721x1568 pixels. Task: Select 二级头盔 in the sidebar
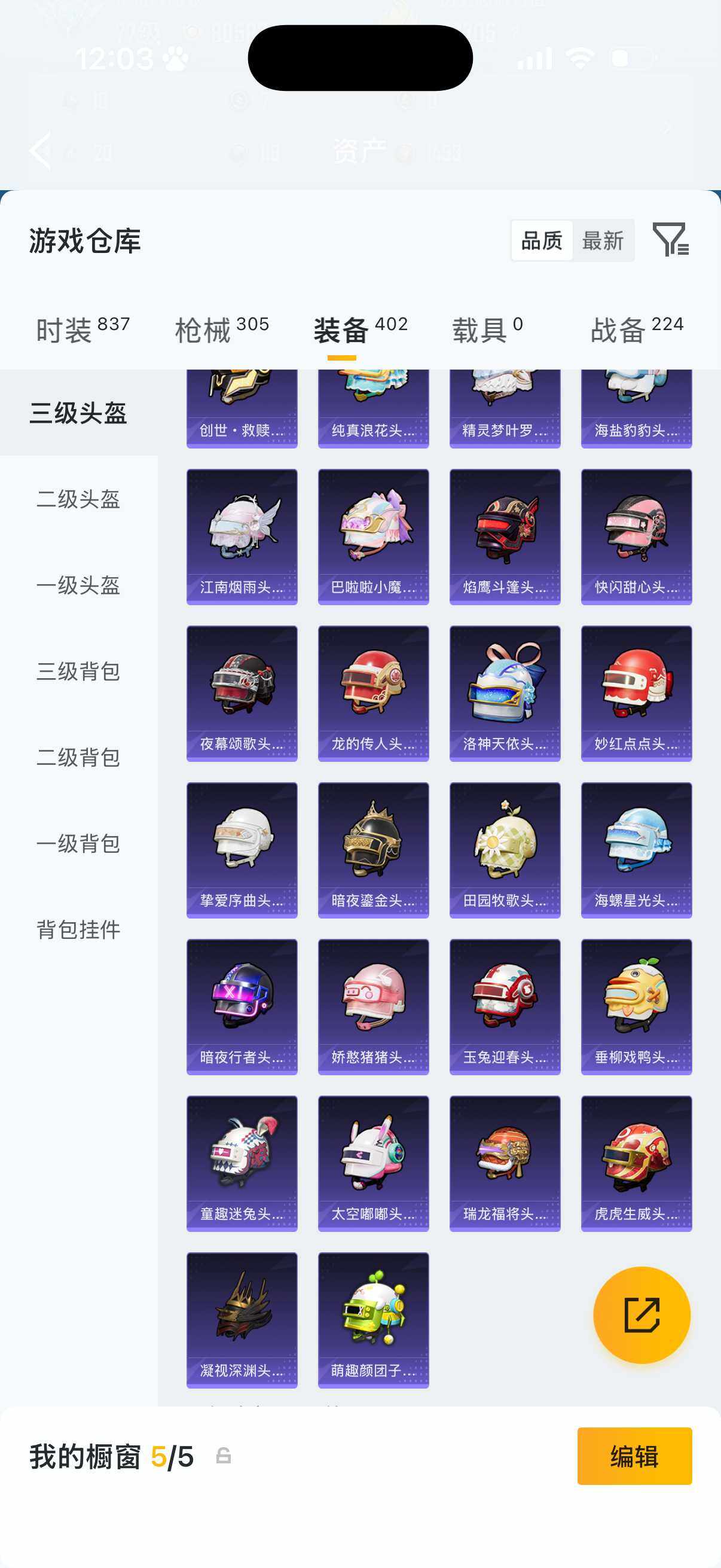tap(77, 500)
